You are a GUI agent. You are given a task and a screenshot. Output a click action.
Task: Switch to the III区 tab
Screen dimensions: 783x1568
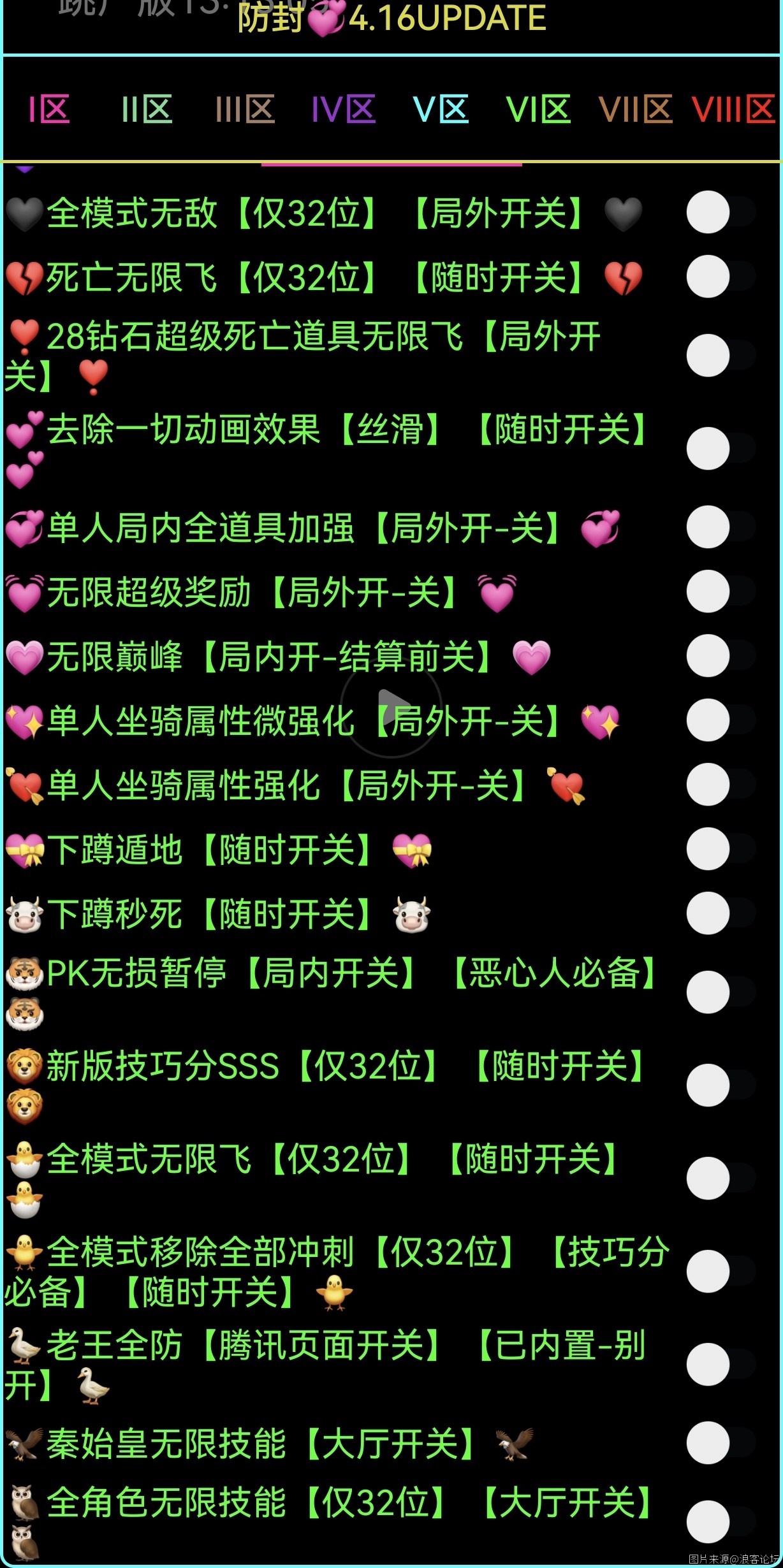pyautogui.click(x=245, y=110)
